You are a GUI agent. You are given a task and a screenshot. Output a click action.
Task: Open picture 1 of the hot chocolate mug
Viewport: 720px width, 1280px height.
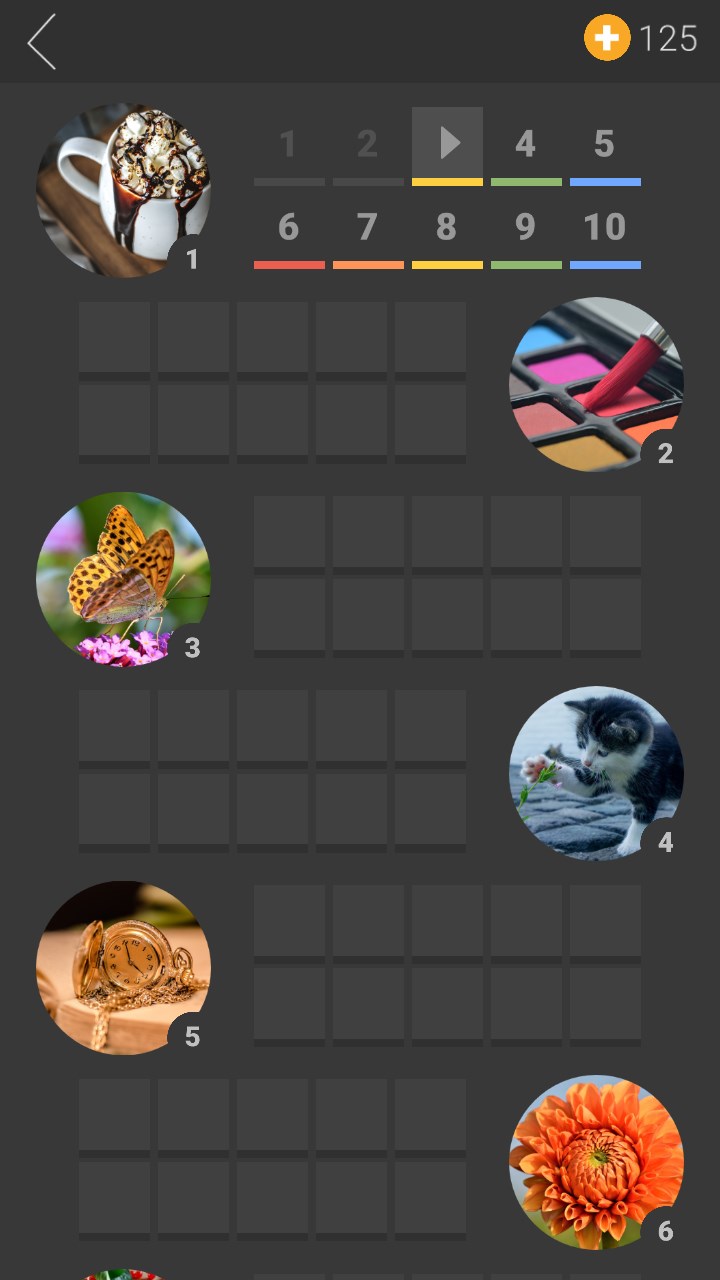click(x=123, y=190)
